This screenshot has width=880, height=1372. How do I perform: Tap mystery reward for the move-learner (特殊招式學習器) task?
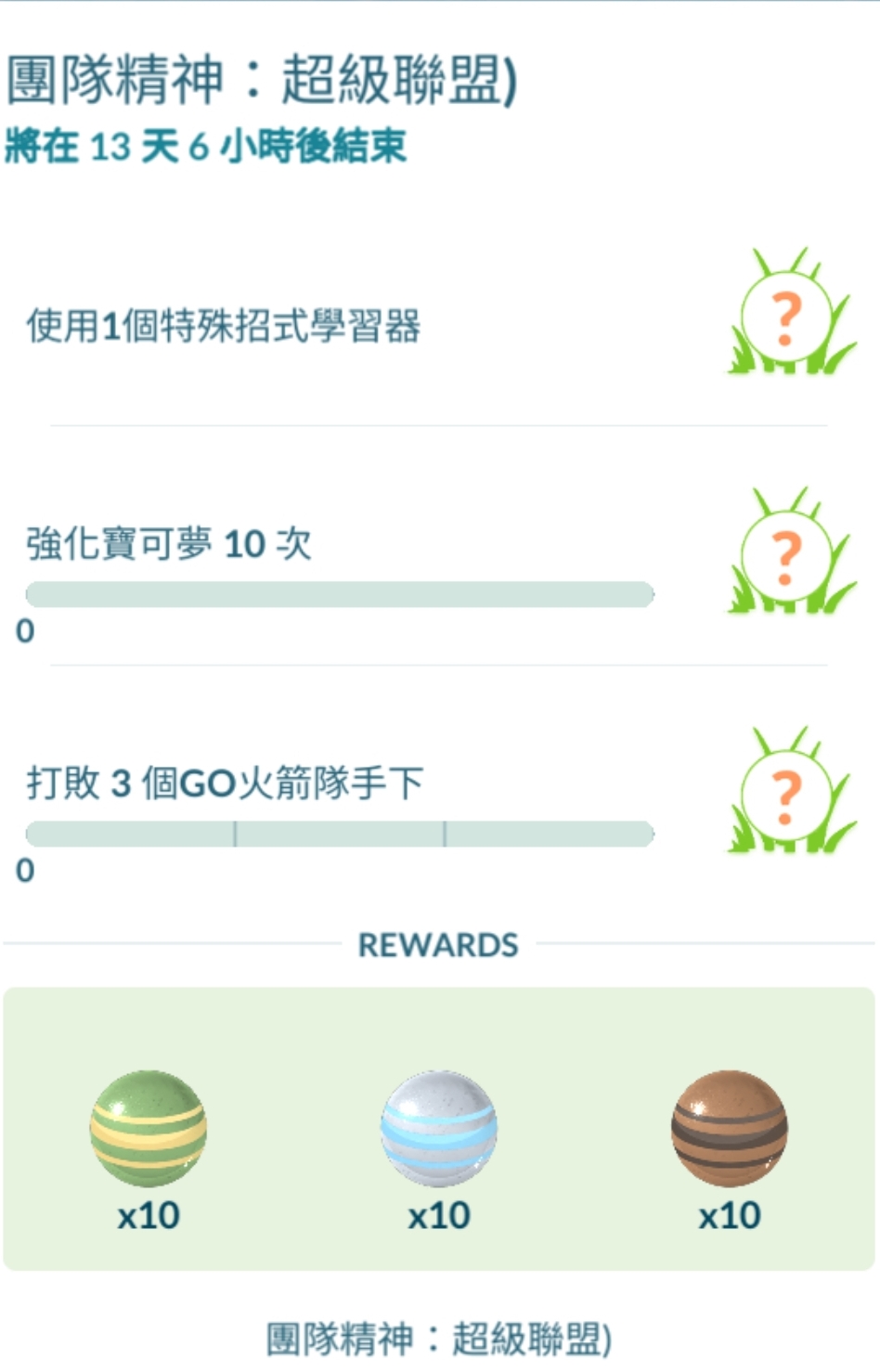point(789,317)
